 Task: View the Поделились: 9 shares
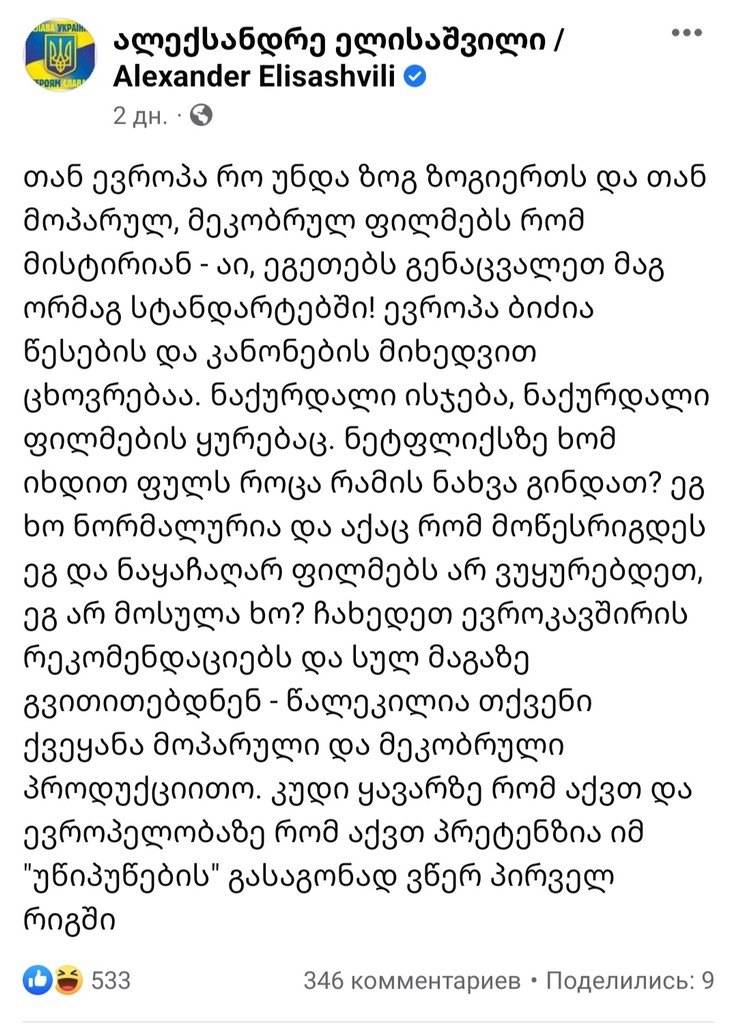[x=630, y=979]
